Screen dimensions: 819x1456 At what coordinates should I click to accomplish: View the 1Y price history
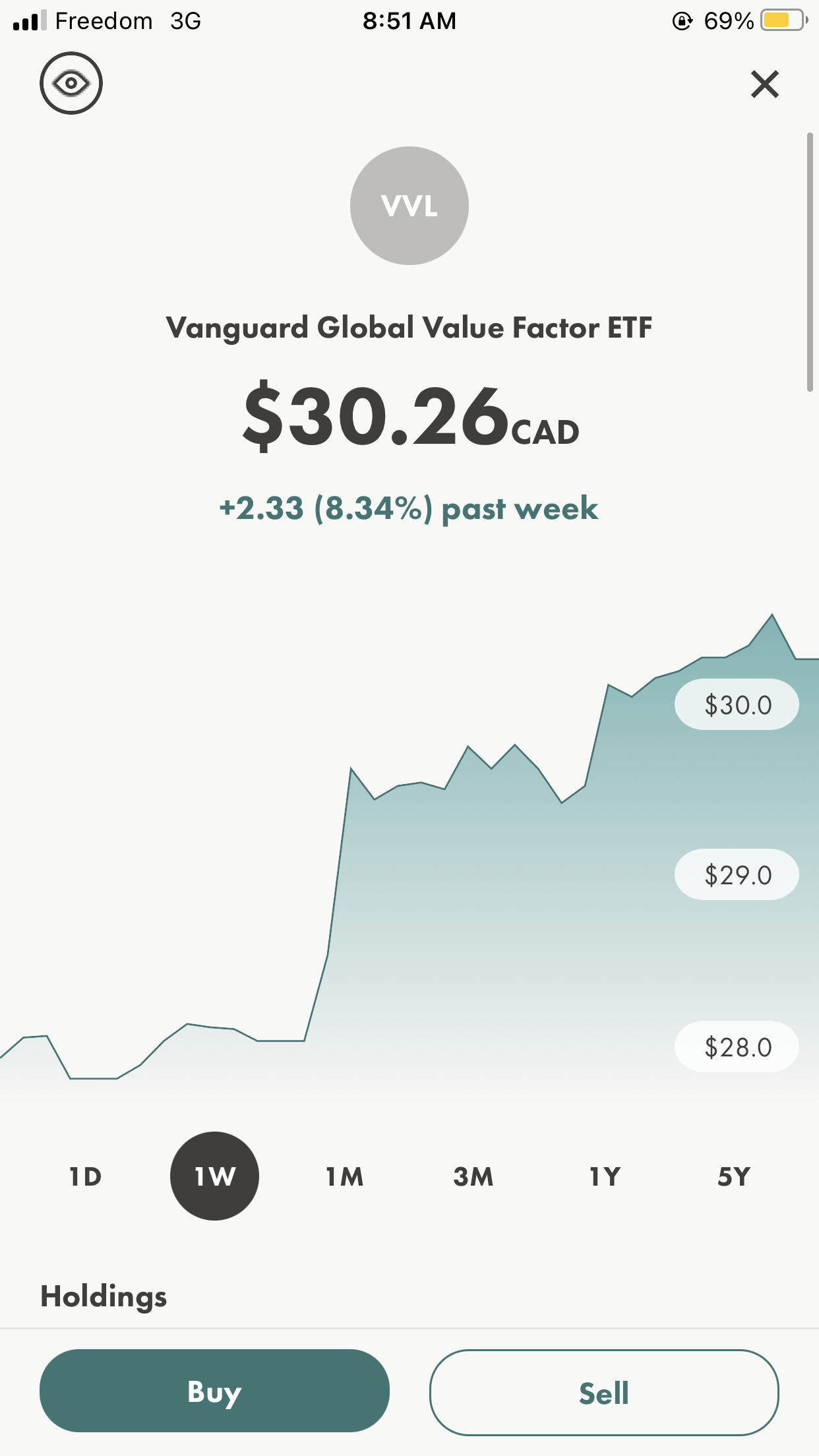[605, 1176]
